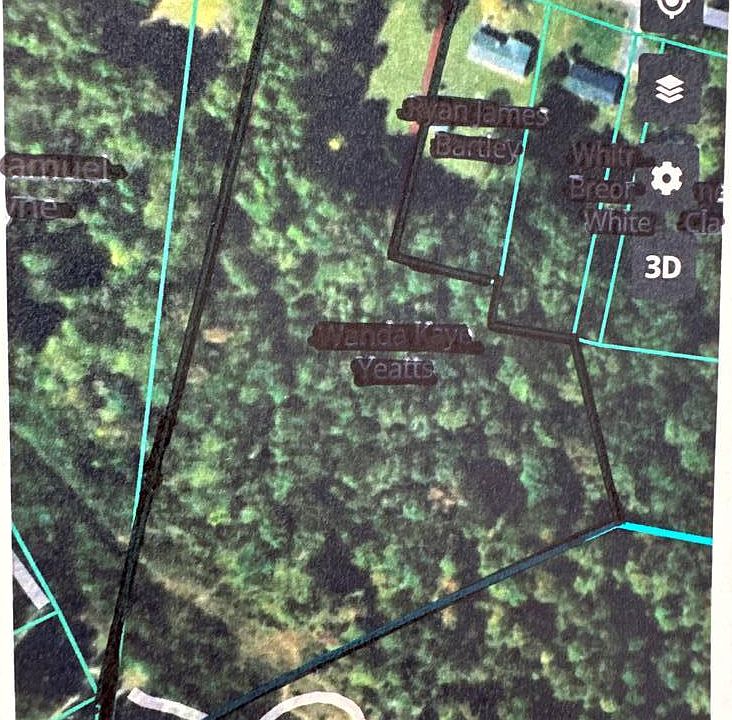Viewport: 732px width, 720px height.
Task: Open map settings gear
Action: (666, 180)
